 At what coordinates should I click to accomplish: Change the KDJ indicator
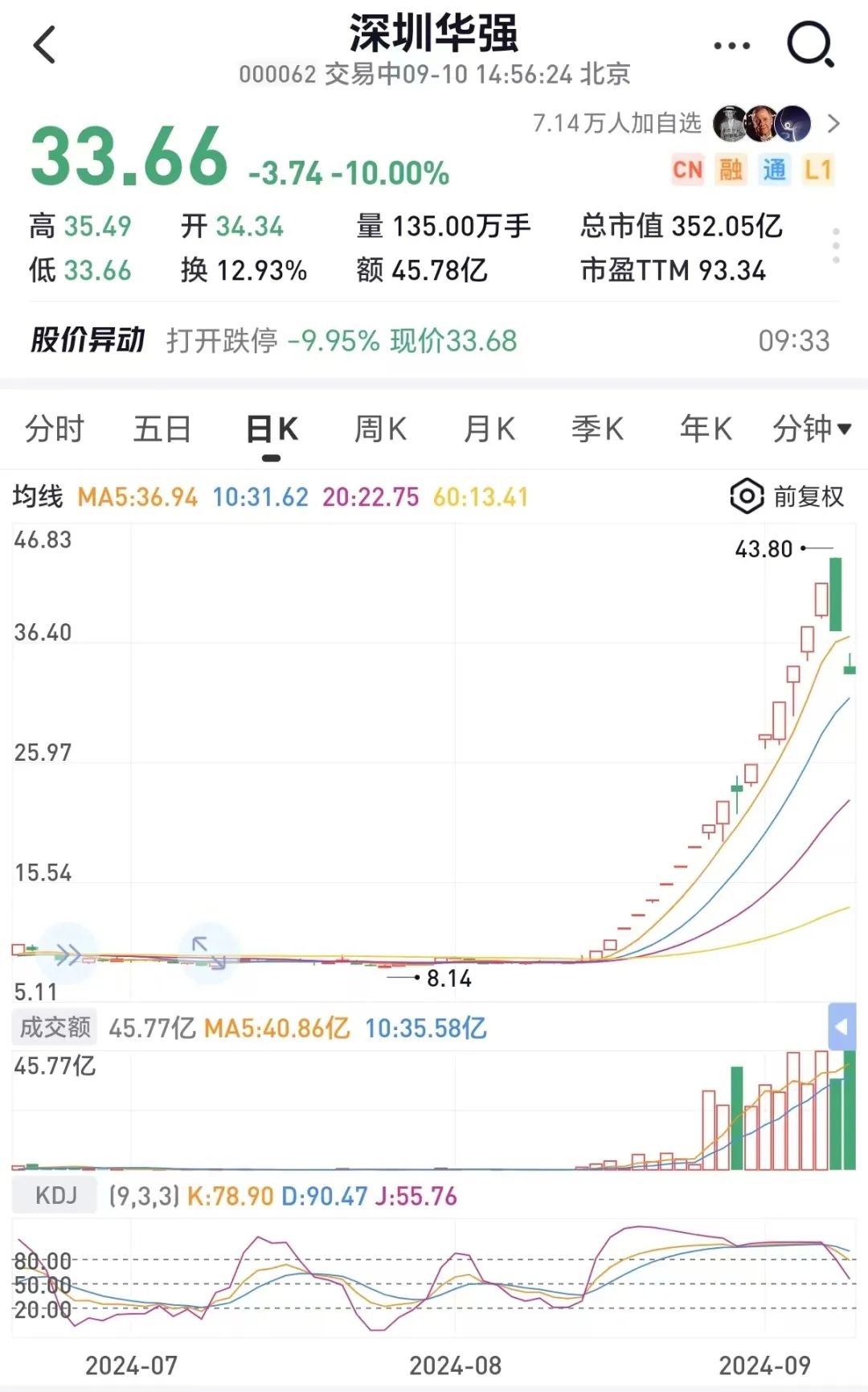(55, 1196)
